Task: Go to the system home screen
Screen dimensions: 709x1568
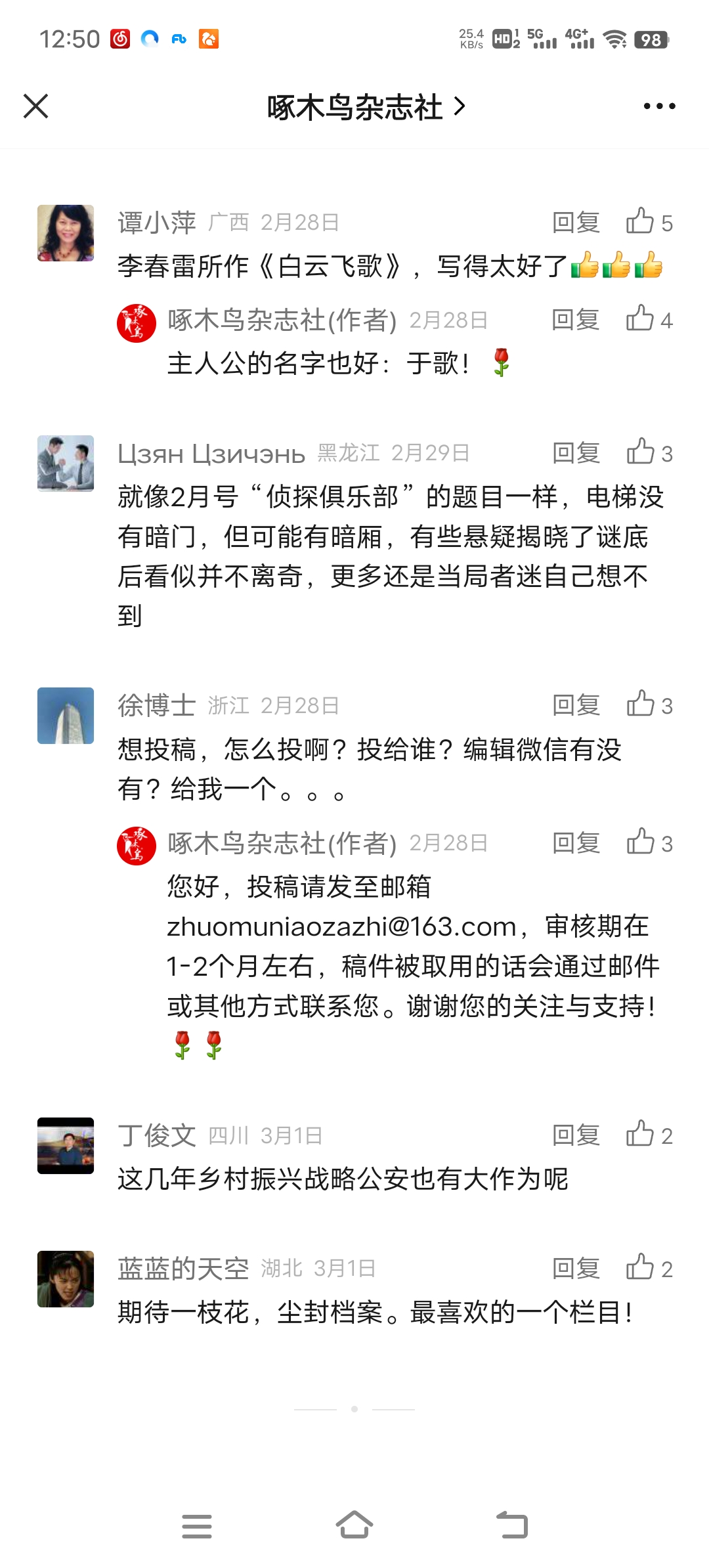Action: pyautogui.click(x=354, y=1526)
